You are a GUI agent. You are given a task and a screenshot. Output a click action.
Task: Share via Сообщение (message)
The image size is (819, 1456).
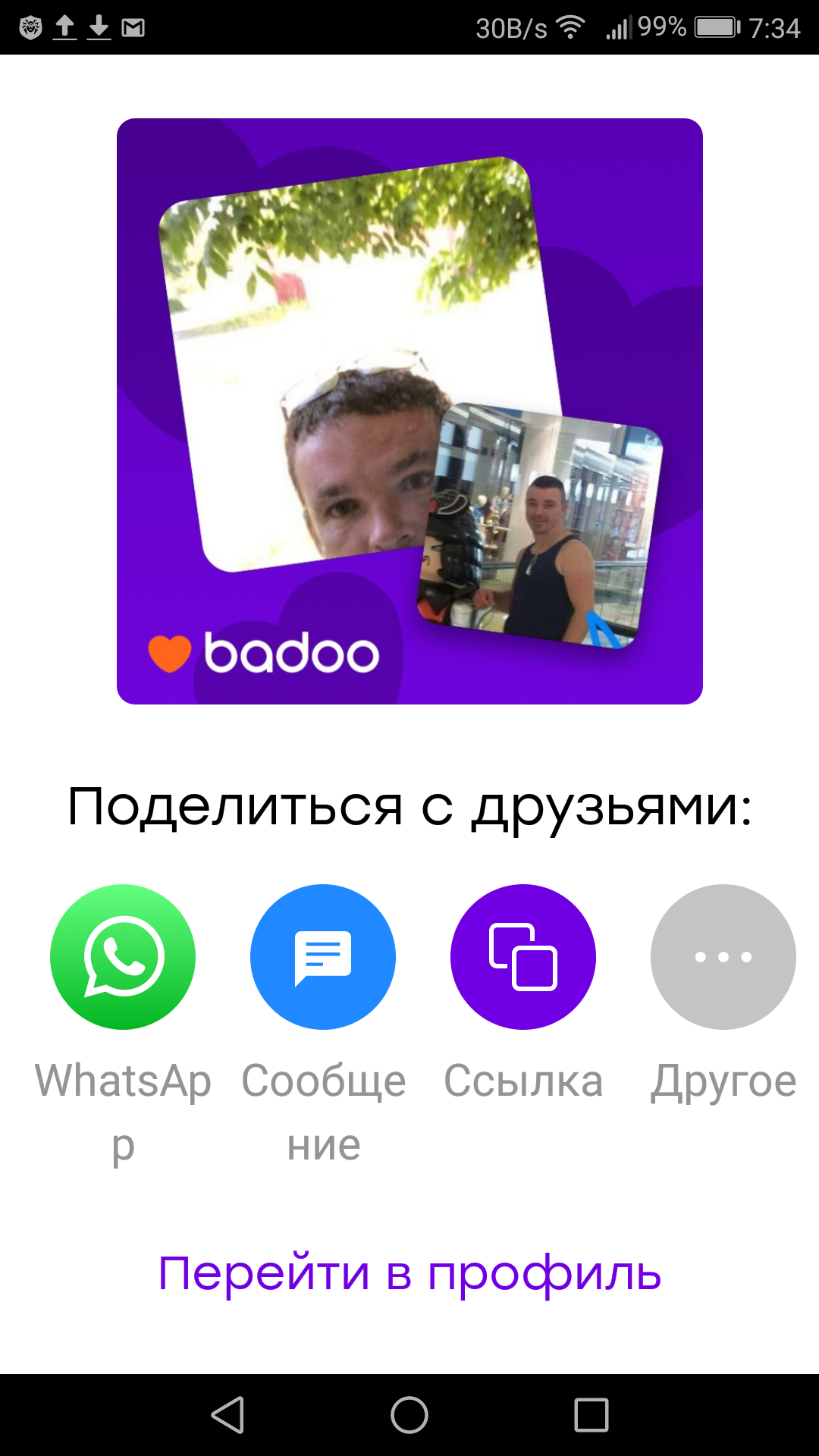(323, 957)
